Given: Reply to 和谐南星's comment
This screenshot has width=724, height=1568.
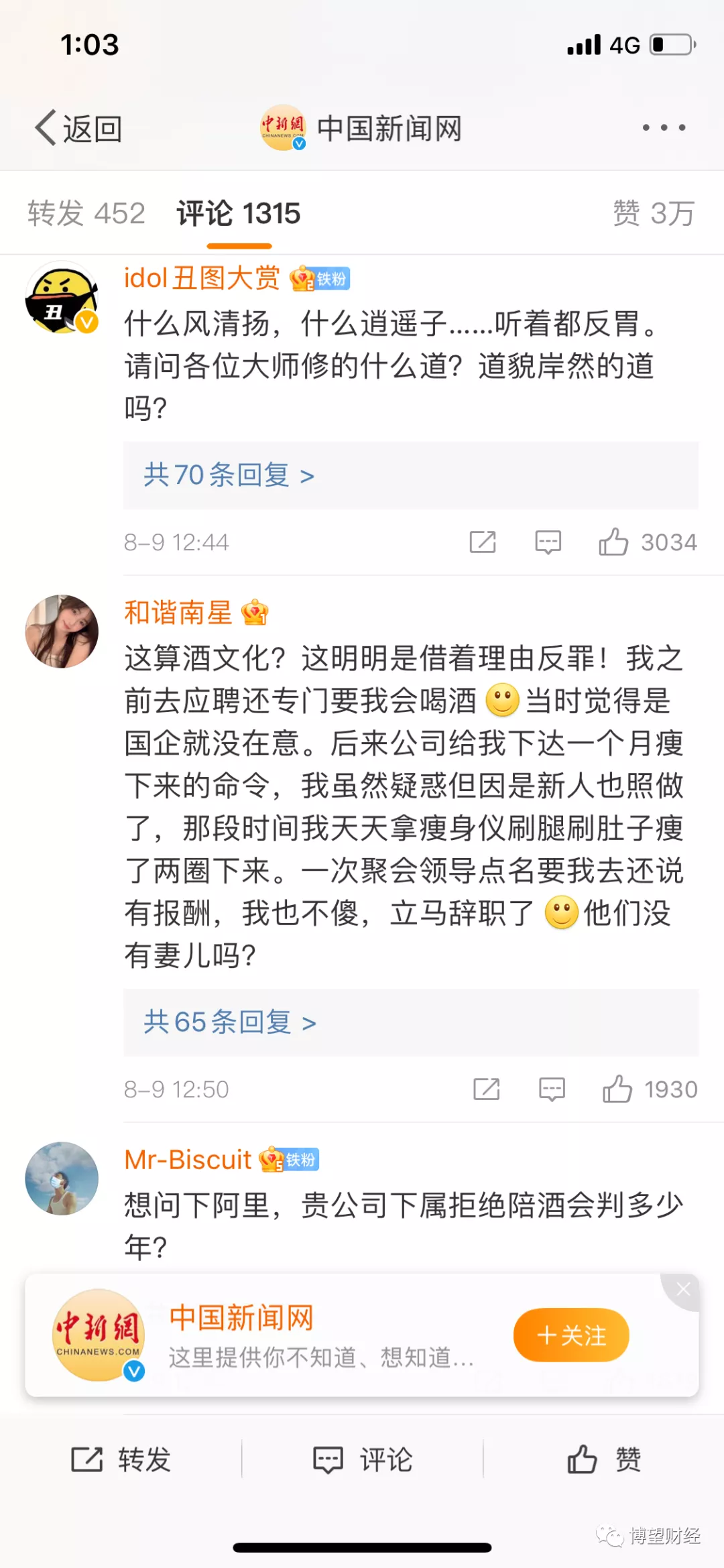Looking at the screenshot, I should click(552, 1089).
